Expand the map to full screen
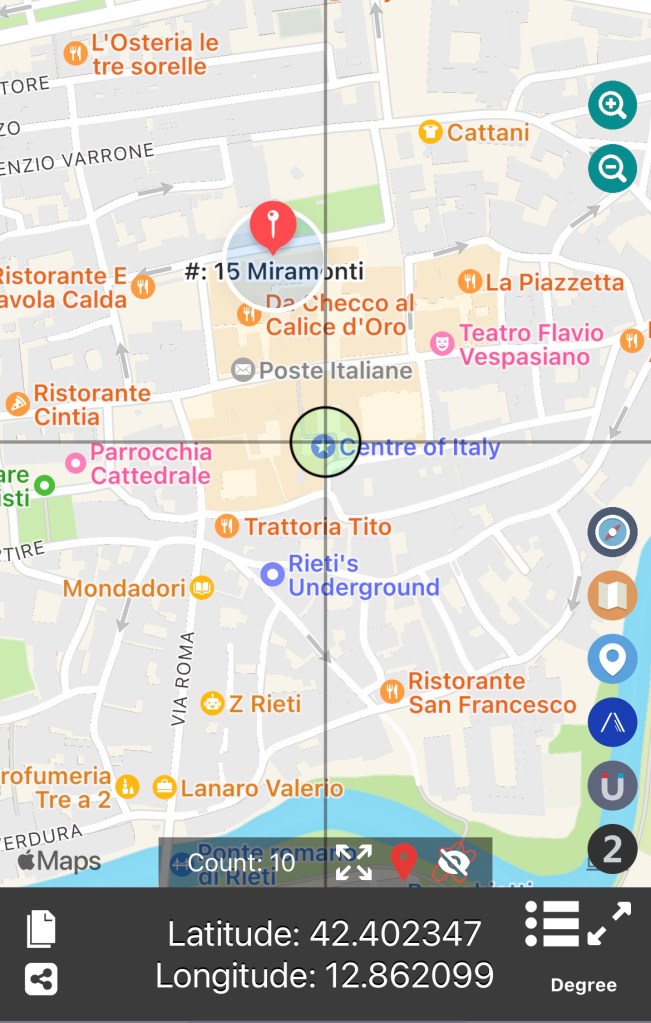The height and width of the screenshot is (1023, 651). pyautogui.click(x=609, y=923)
